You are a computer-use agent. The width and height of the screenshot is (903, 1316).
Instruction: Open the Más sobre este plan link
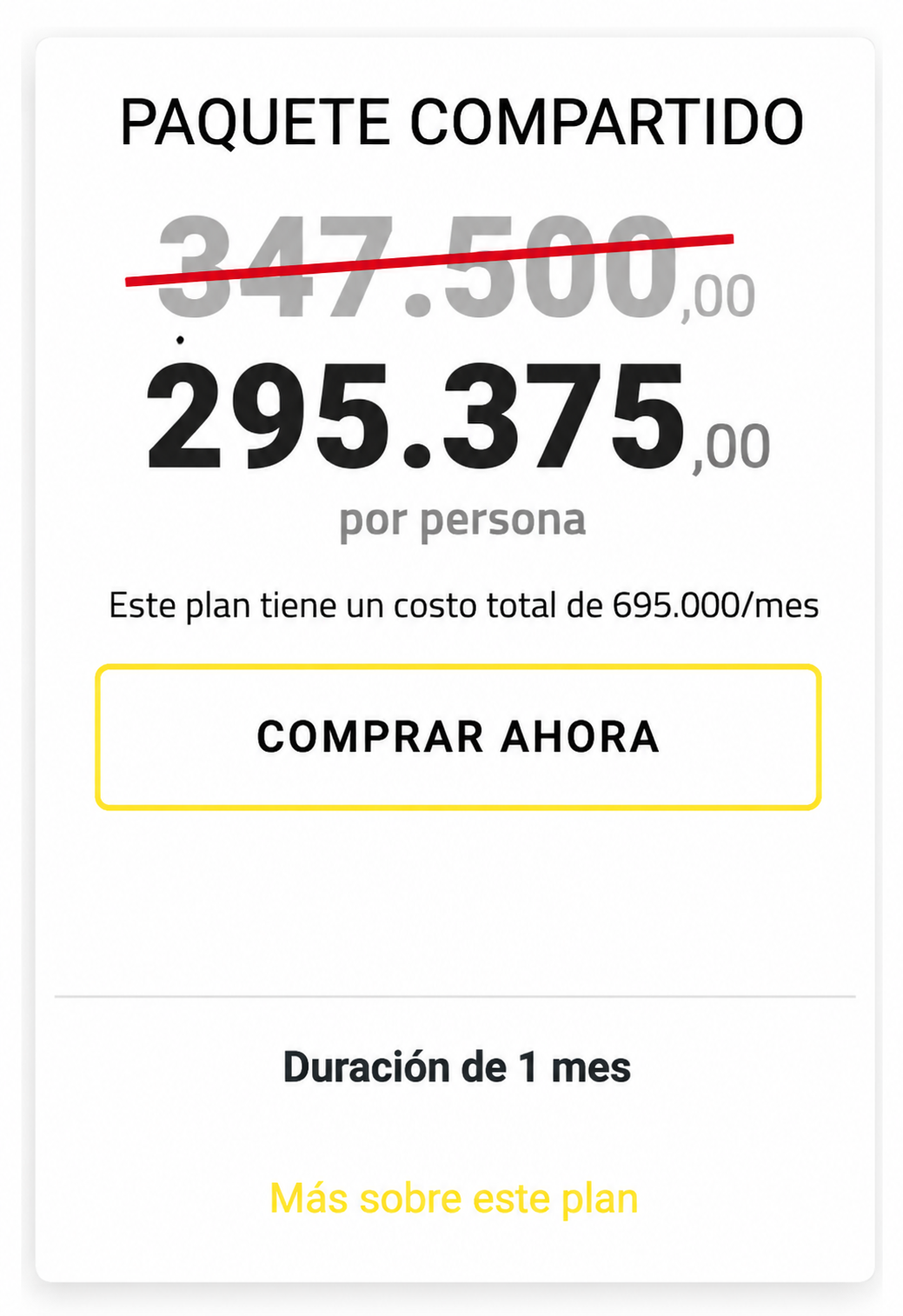coord(454,1199)
